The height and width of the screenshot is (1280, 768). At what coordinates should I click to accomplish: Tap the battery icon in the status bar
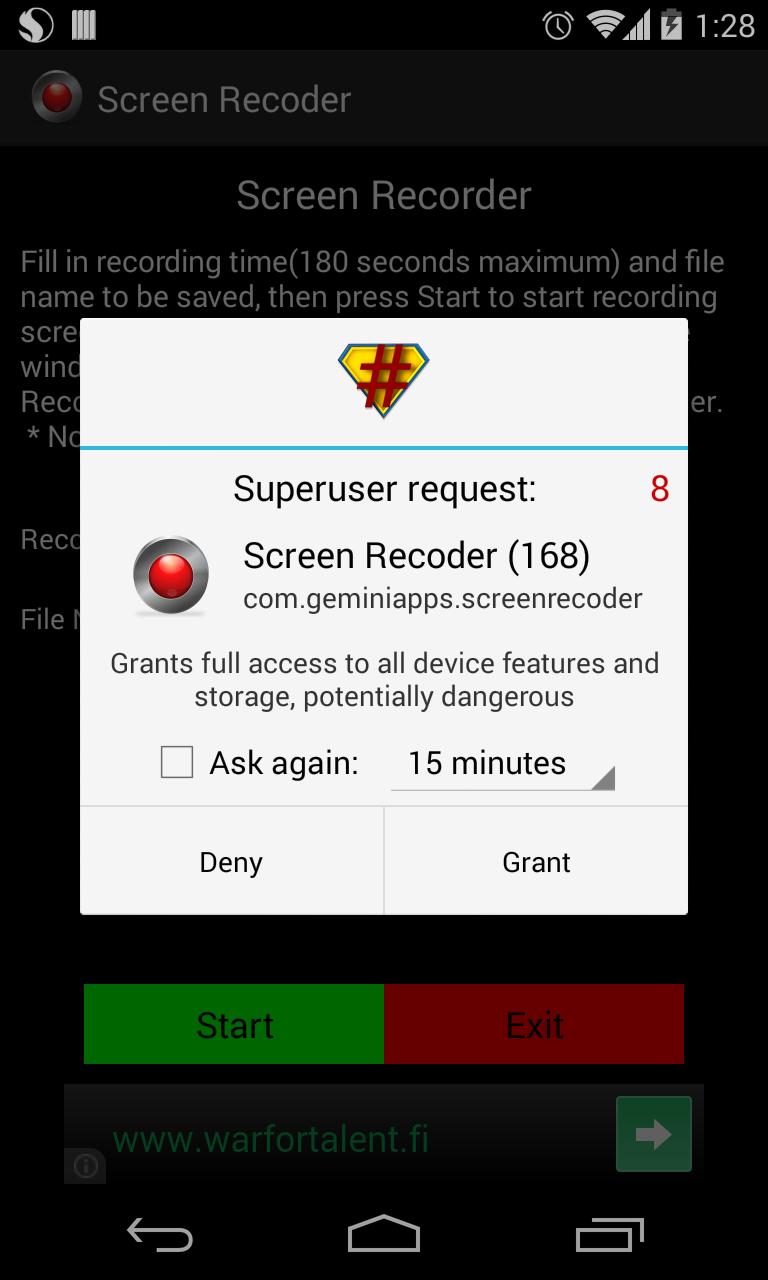[x=672, y=23]
